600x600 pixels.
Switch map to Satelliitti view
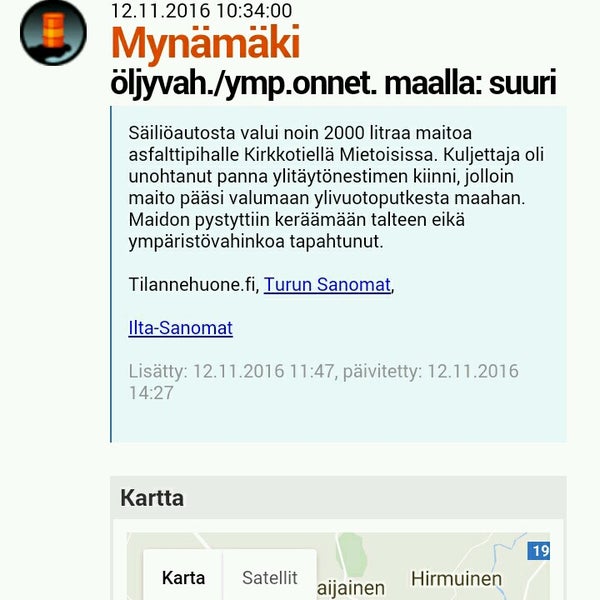click(269, 577)
